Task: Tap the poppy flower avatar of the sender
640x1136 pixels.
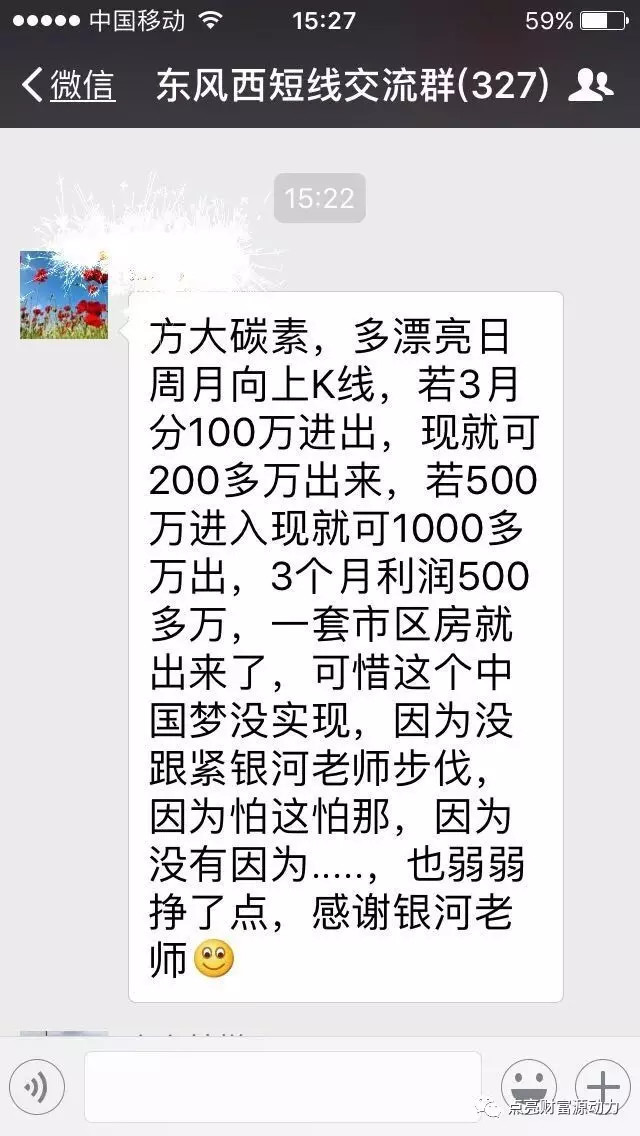Action: pyautogui.click(x=64, y=295)
